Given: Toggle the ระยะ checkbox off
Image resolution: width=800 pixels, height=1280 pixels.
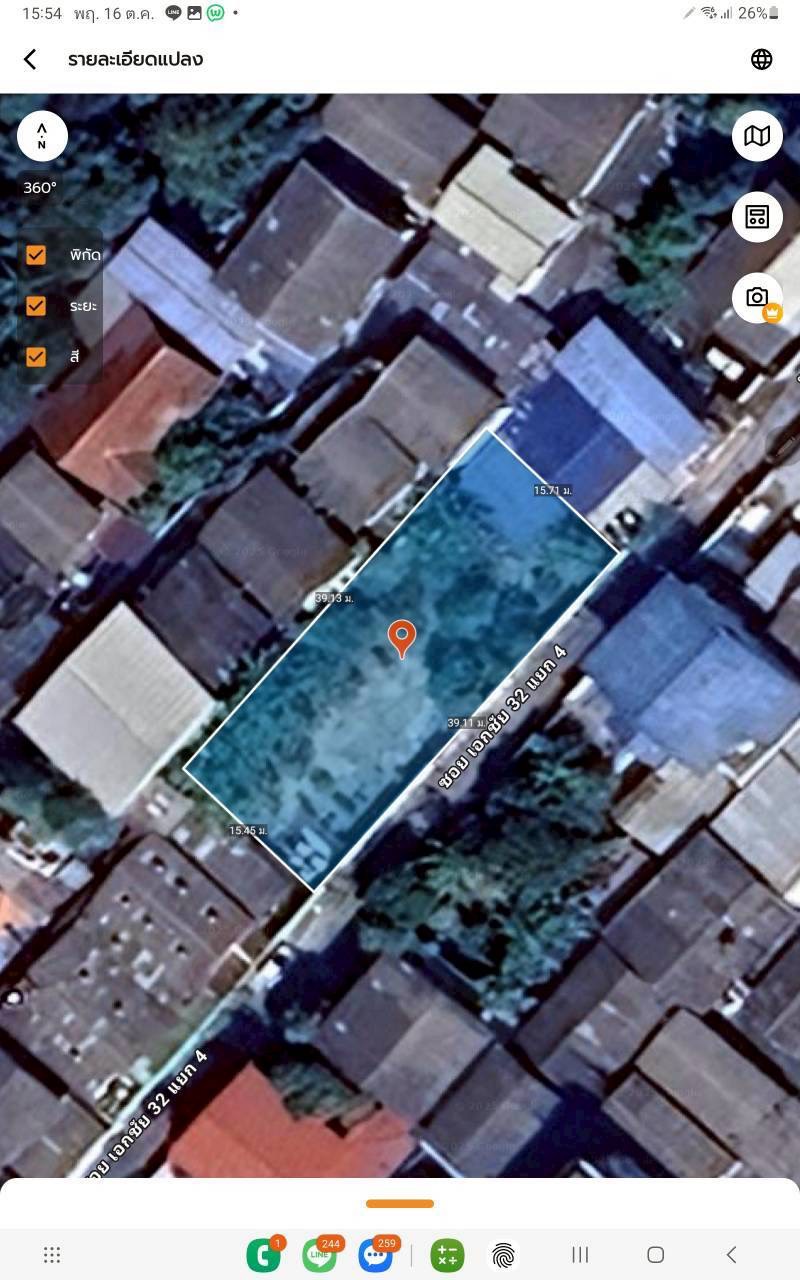Looking at the screenshot, I should (x=36, y=306).
